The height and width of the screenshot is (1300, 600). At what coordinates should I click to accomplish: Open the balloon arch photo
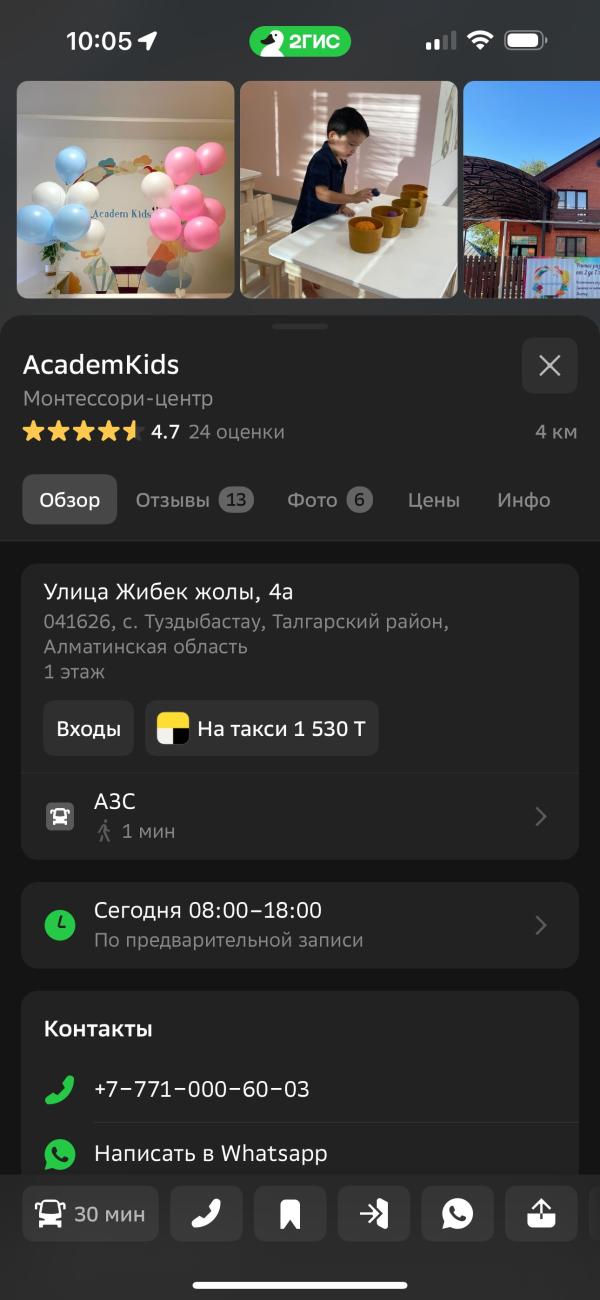(x=125, y=189)
